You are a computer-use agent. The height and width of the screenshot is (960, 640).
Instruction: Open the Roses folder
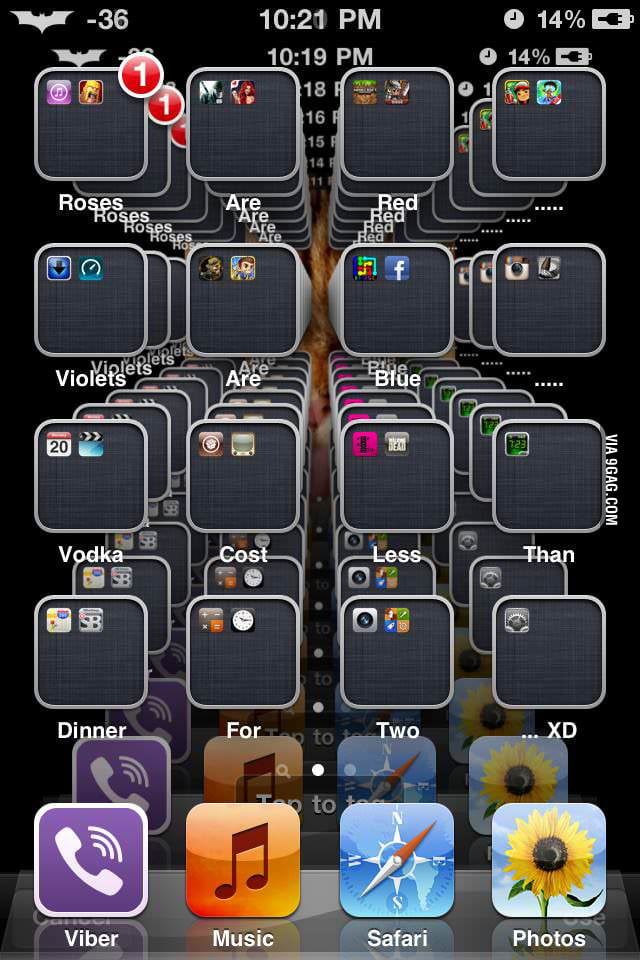click(91, 125)
